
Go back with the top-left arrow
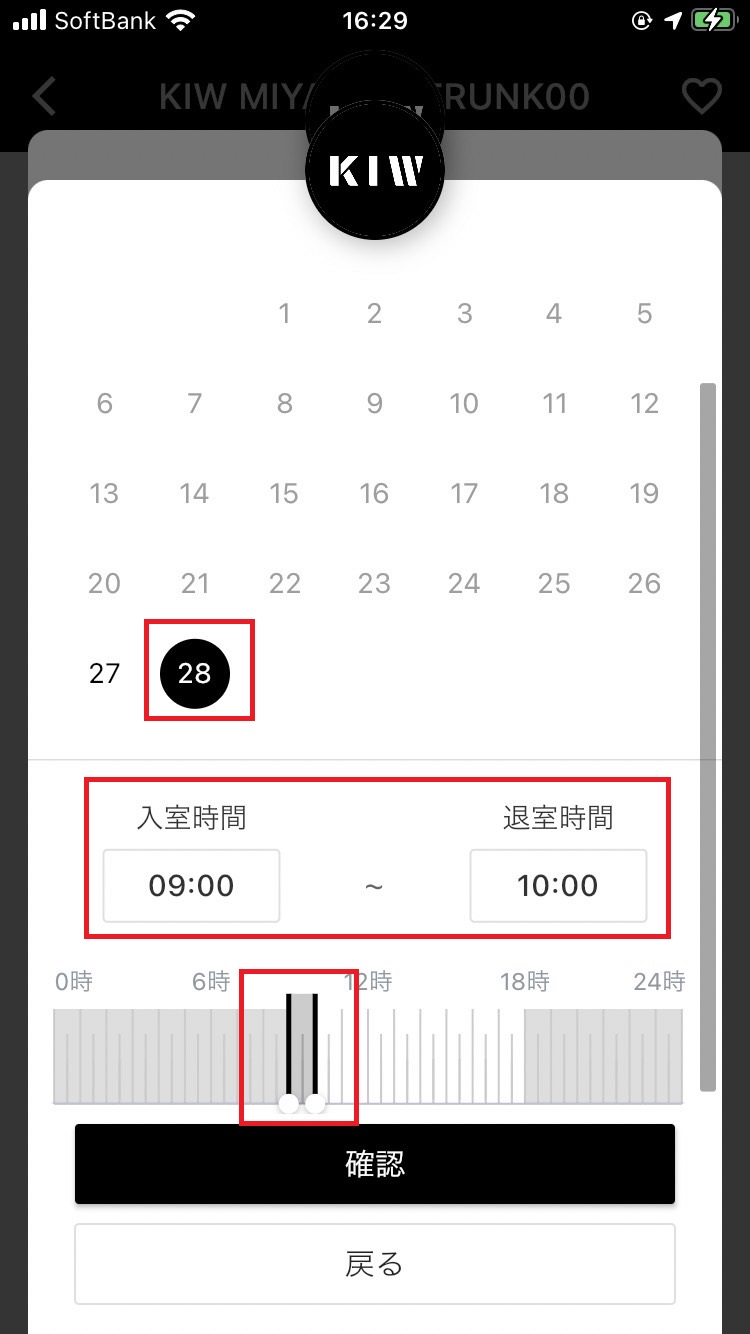coord(44,96)
